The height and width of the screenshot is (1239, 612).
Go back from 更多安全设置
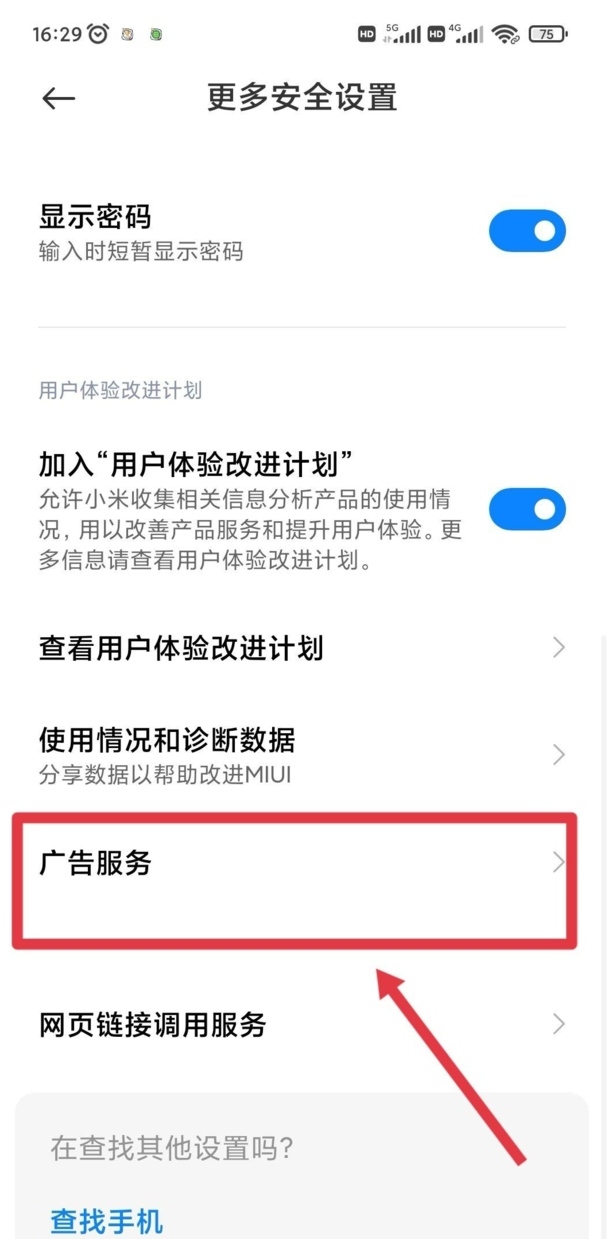click(59, 98)
